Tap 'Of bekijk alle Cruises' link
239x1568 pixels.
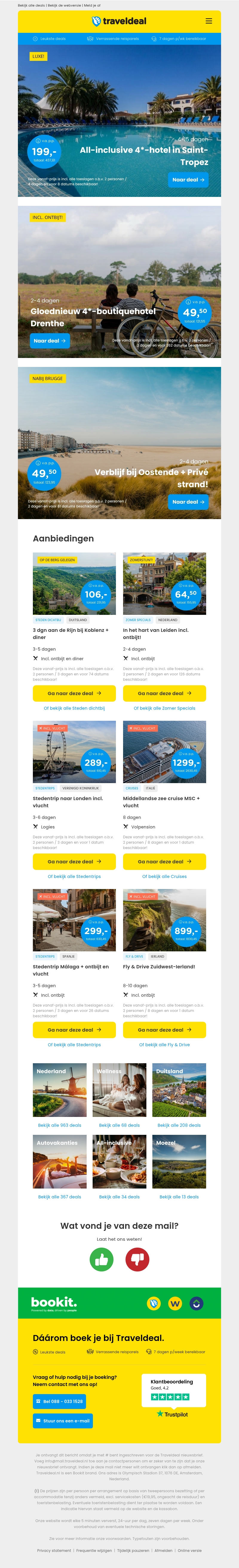tap(164, 876)
